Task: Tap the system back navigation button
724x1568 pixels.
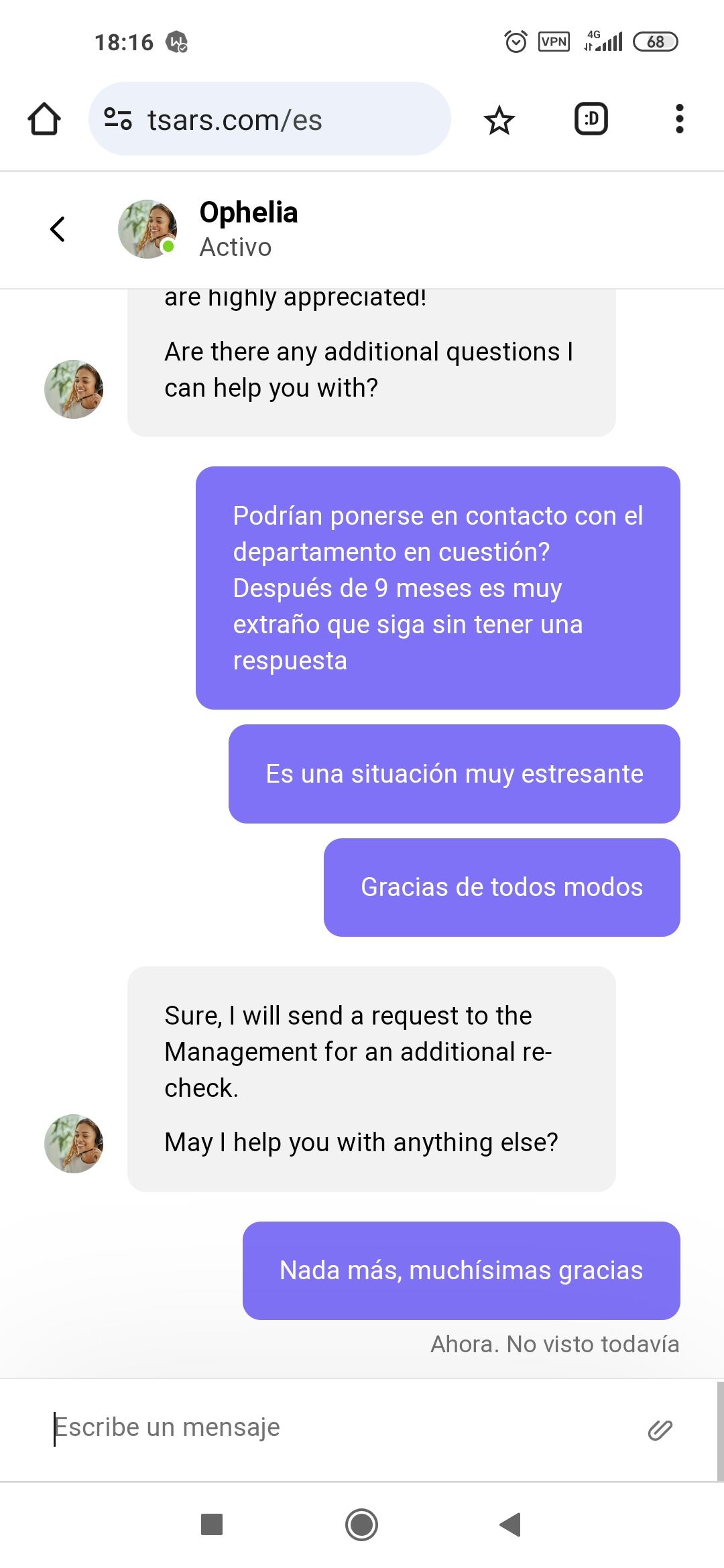Action: (x=511, y=1524)
